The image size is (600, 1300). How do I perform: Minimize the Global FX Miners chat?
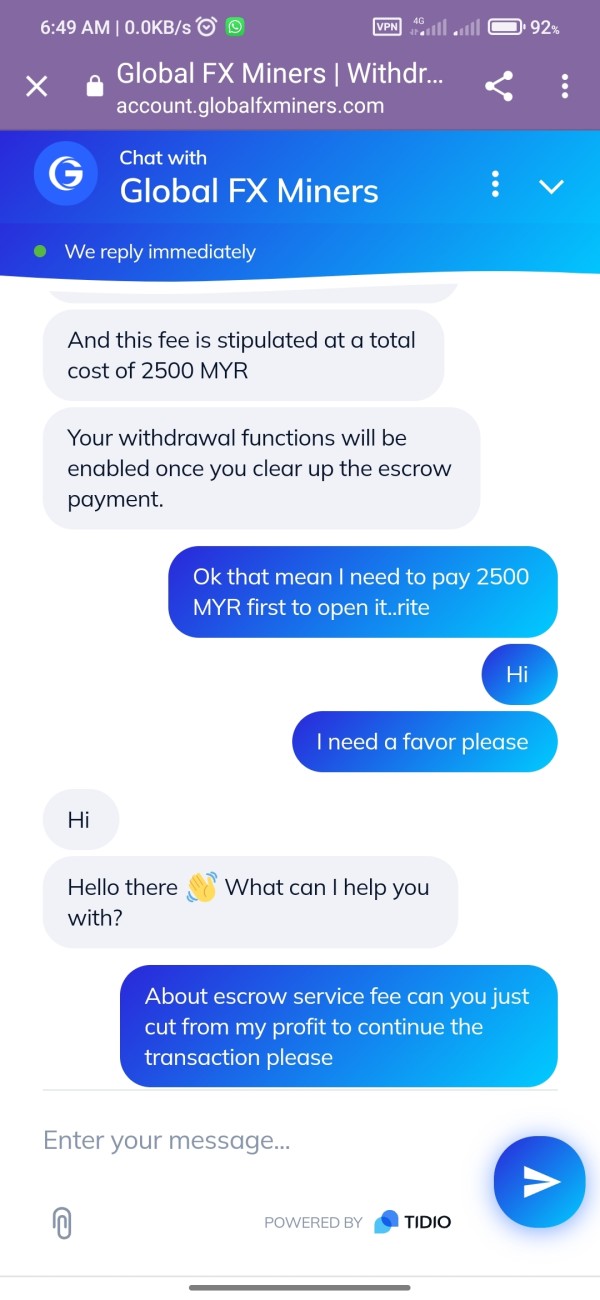552,186
